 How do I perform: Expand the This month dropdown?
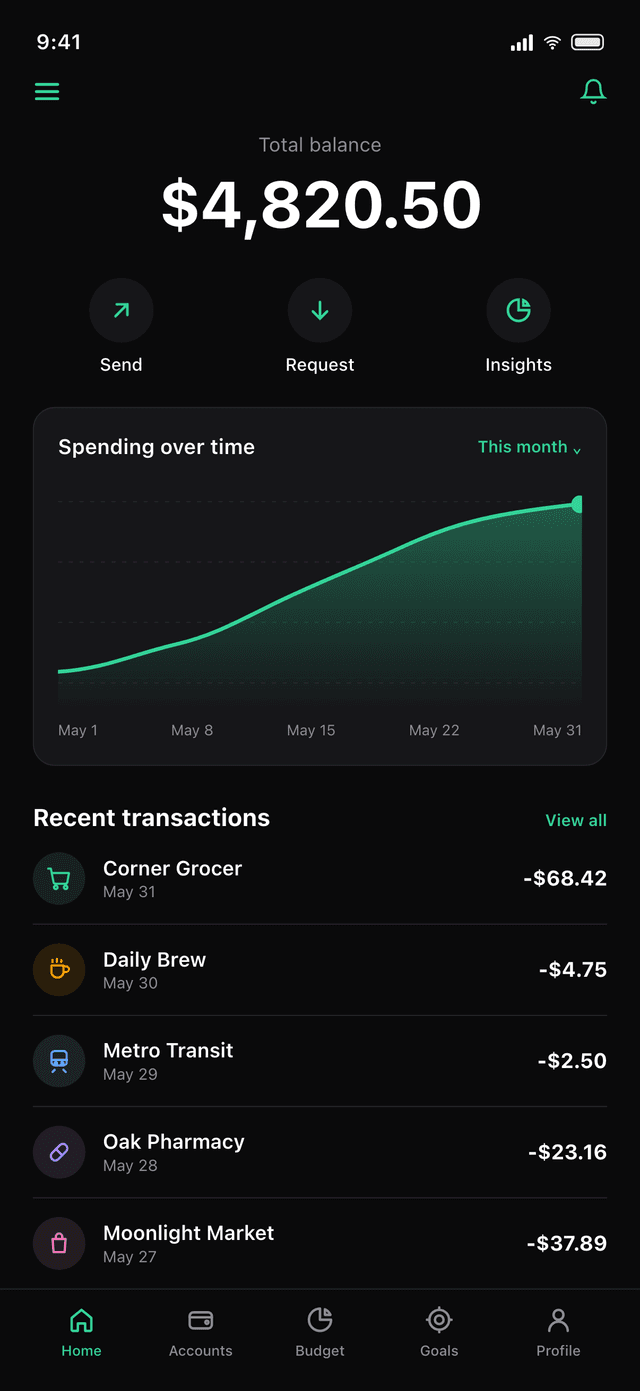529,447
